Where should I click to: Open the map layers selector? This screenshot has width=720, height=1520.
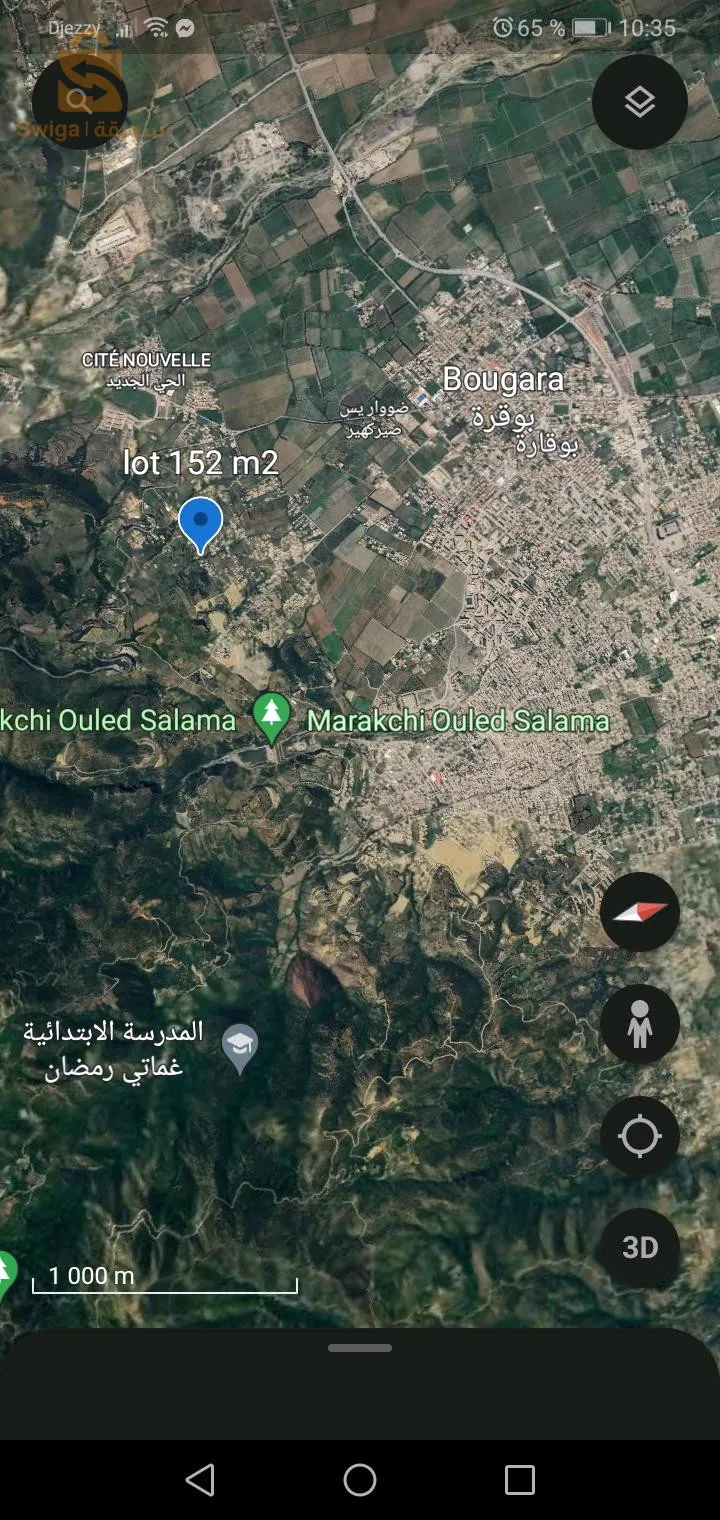point(639,101)
